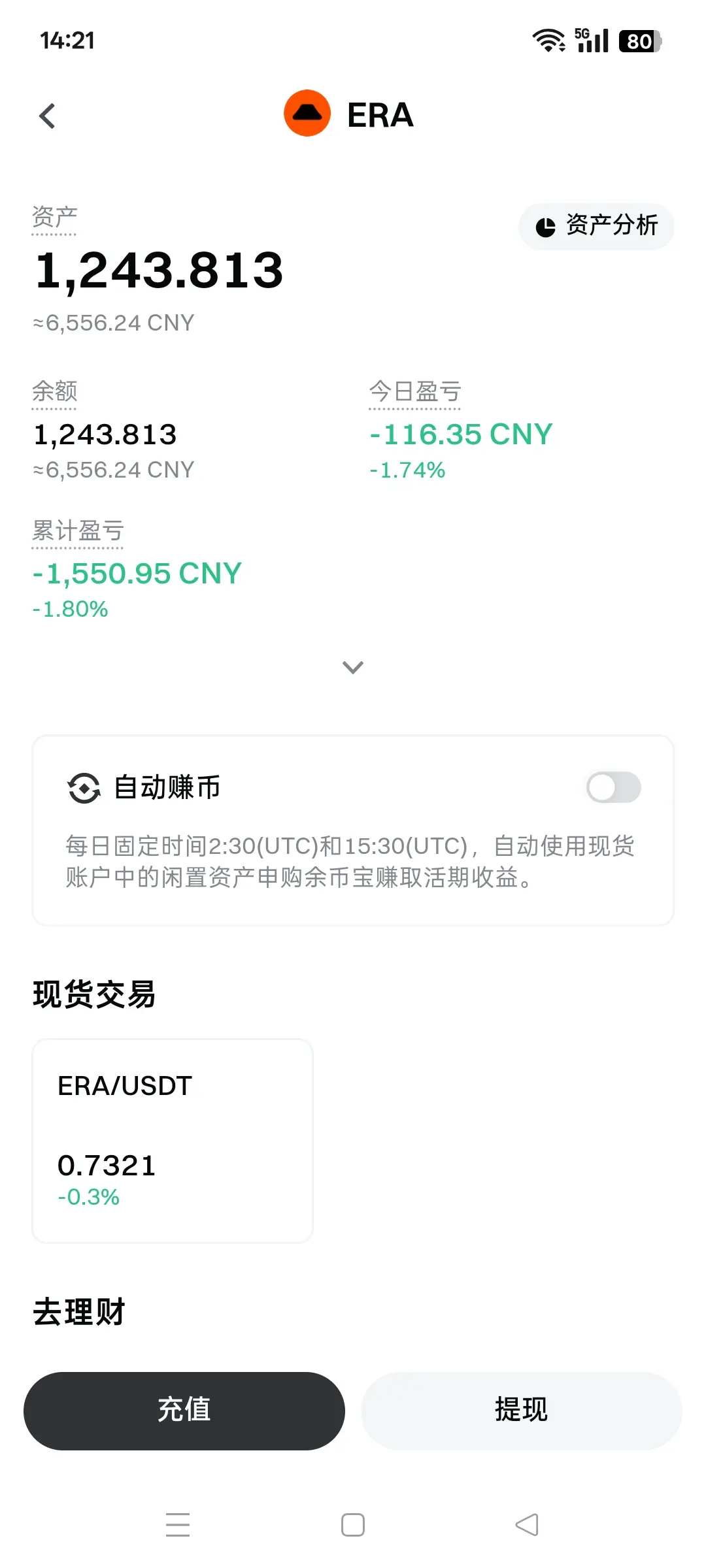Show the 累计盈亏 explanation
This screenshot has height=1568, width=706.
[78, 531]
